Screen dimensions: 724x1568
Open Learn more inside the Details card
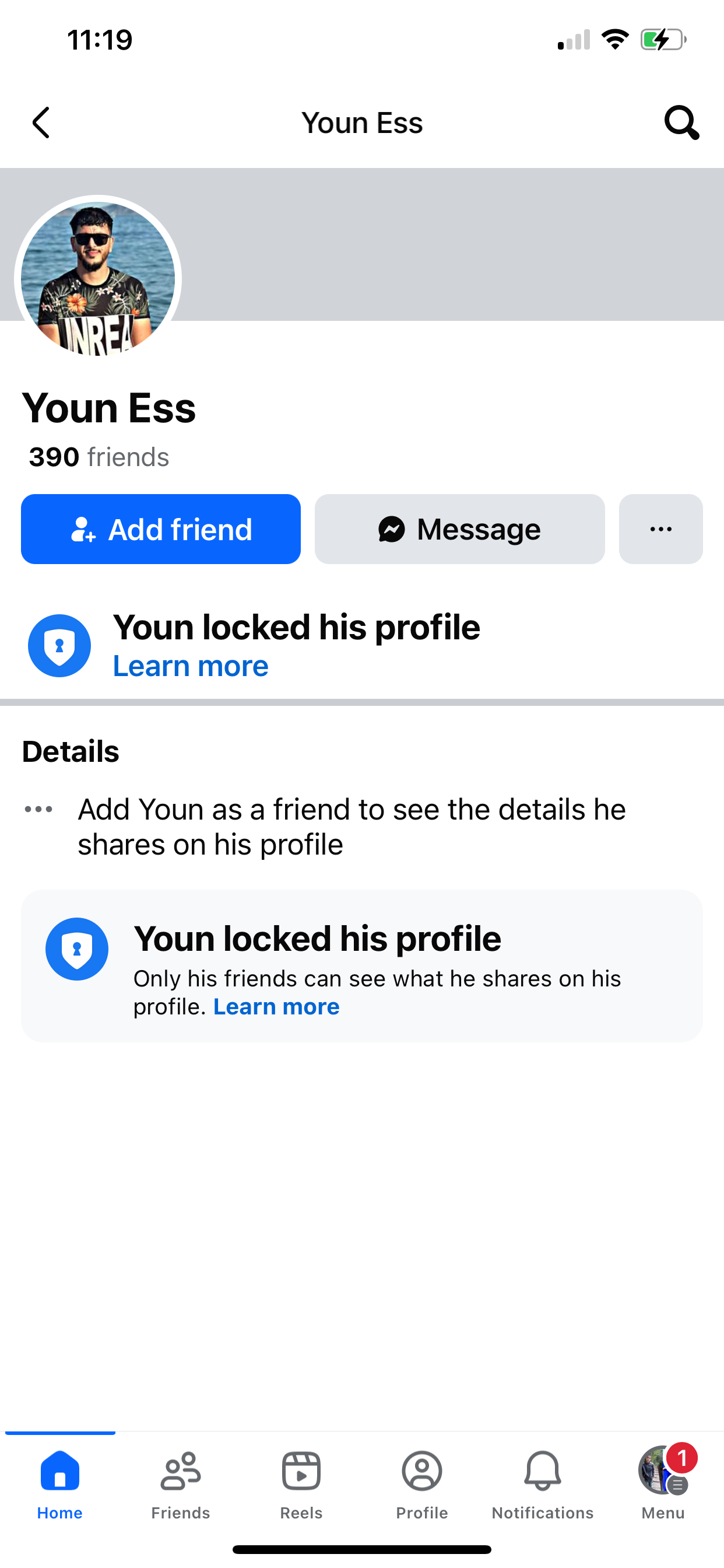tap(276, 1006)
